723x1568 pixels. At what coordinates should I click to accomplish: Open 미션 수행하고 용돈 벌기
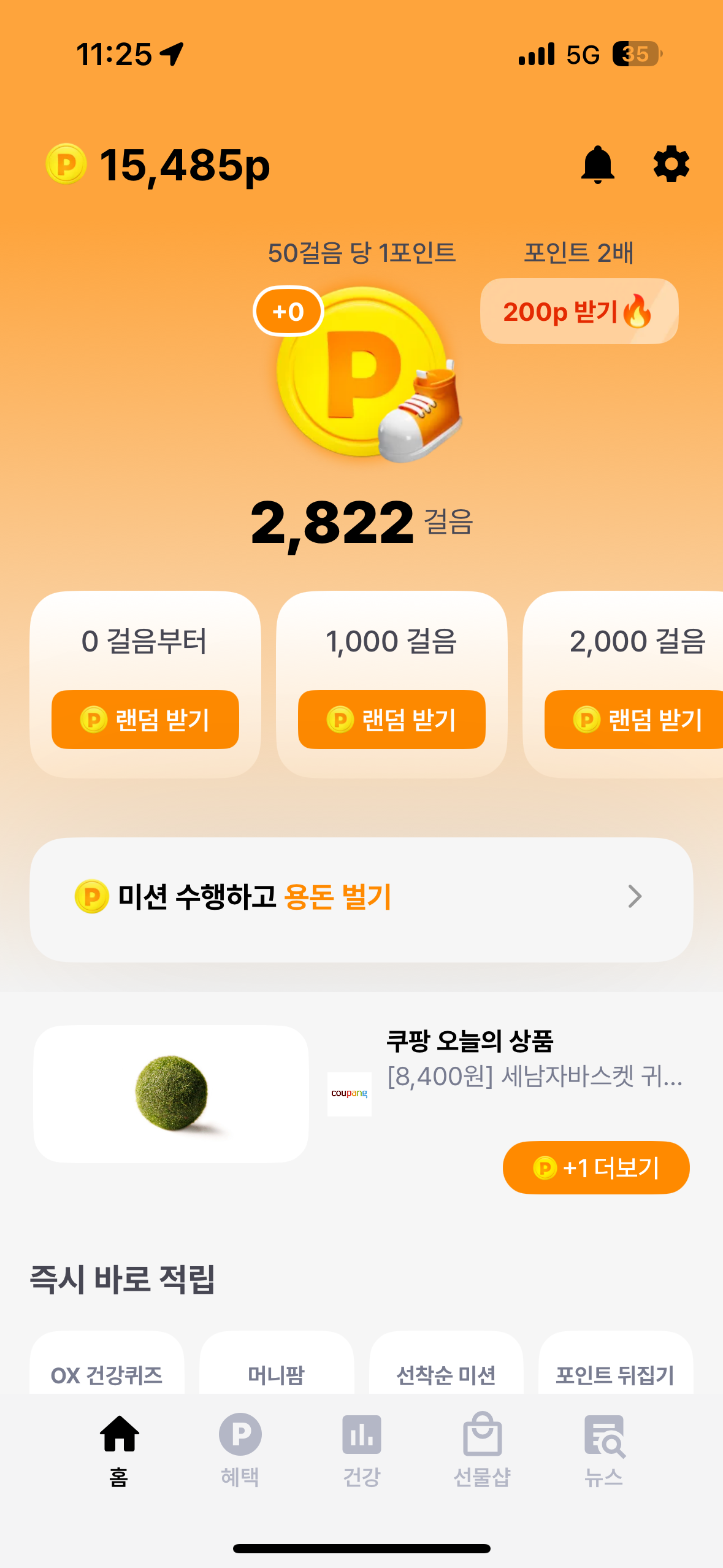361,898
